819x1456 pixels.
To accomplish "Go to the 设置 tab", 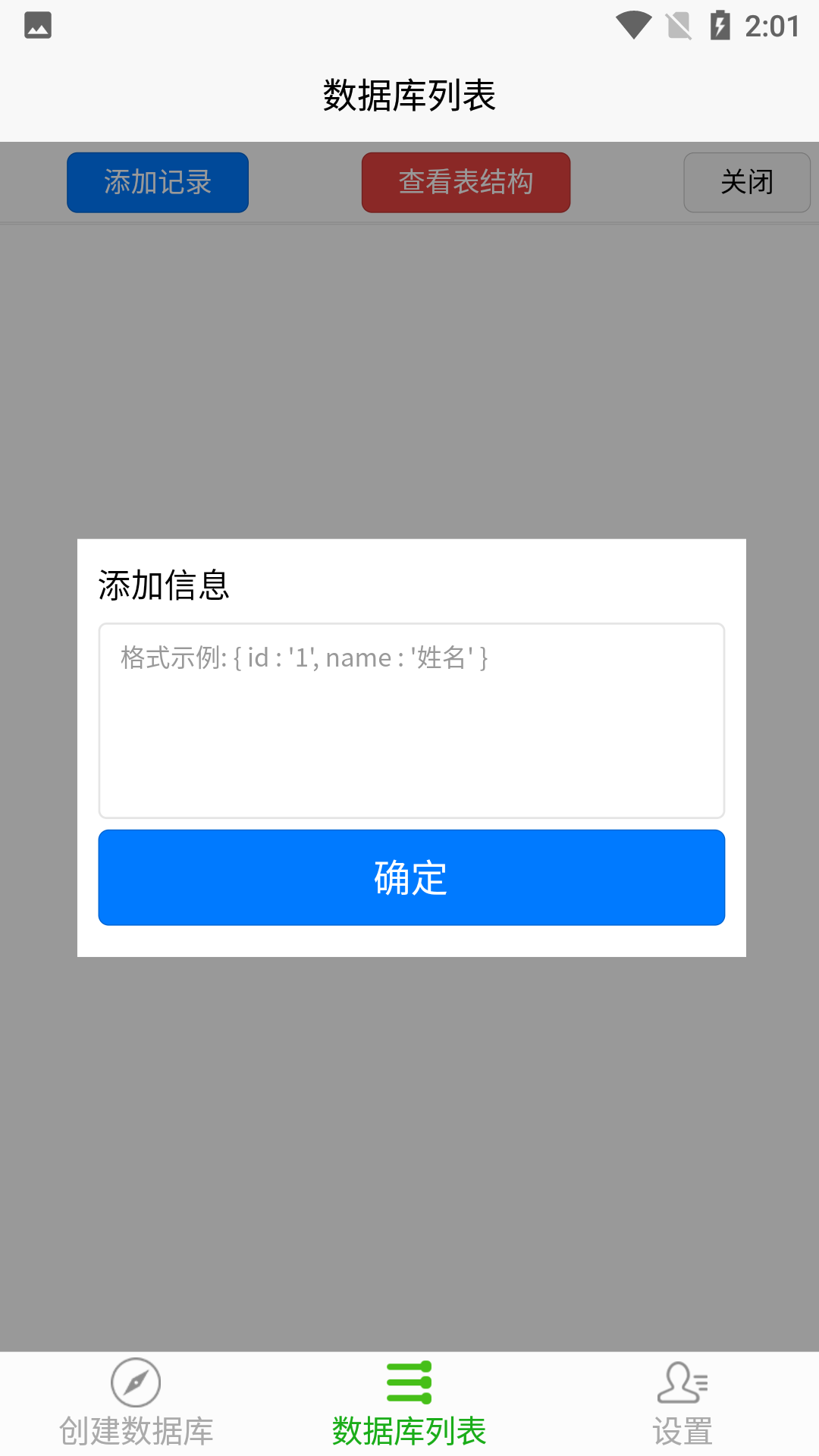I will pos(682,1403).
